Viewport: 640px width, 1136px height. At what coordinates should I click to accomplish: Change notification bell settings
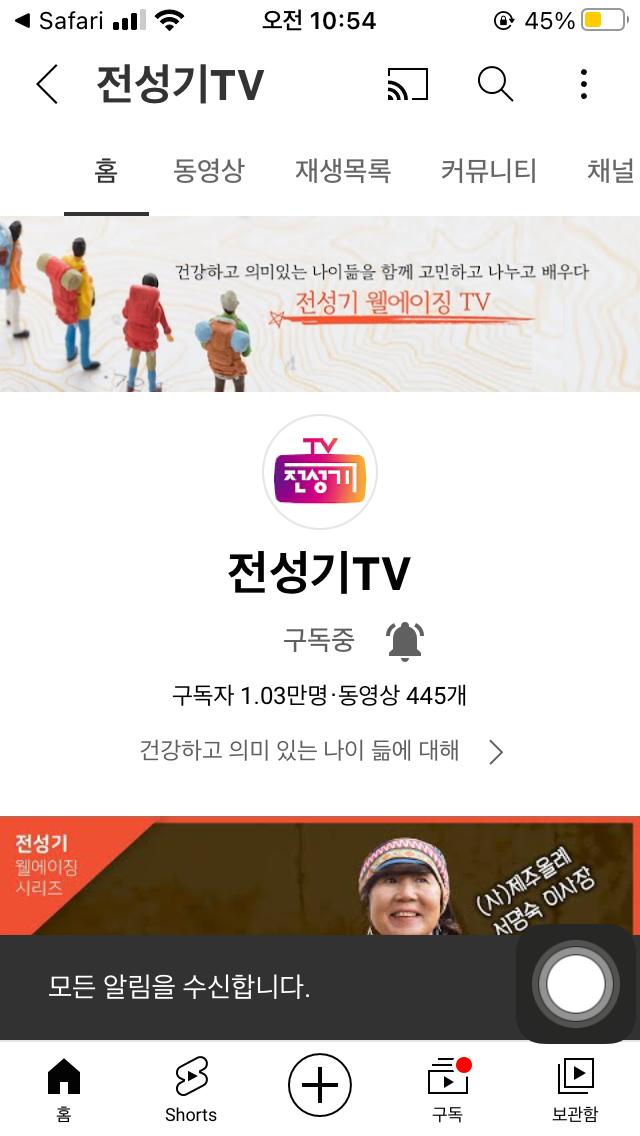(405, 641)
